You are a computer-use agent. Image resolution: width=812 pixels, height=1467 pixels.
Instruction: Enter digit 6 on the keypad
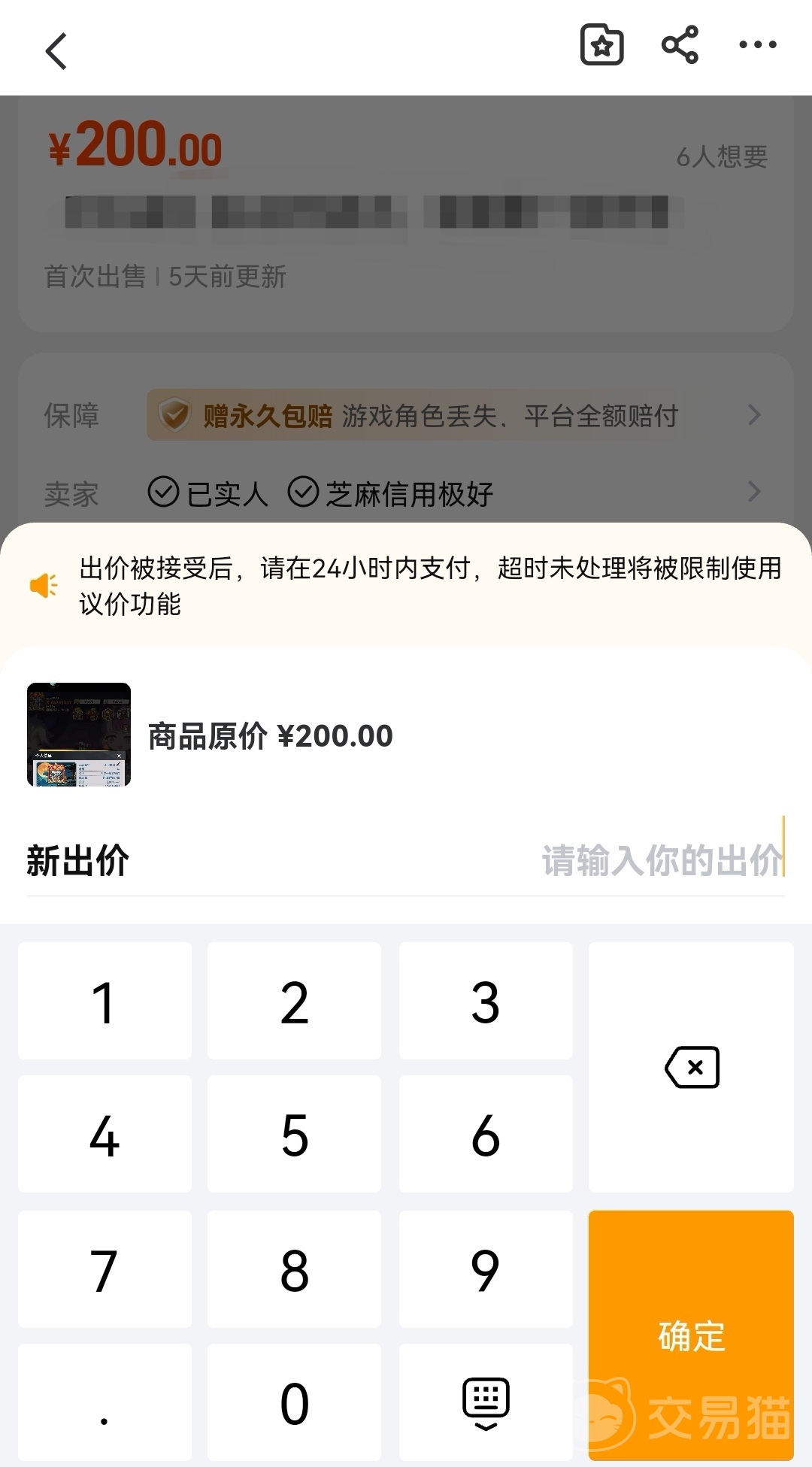[486, 1135]
